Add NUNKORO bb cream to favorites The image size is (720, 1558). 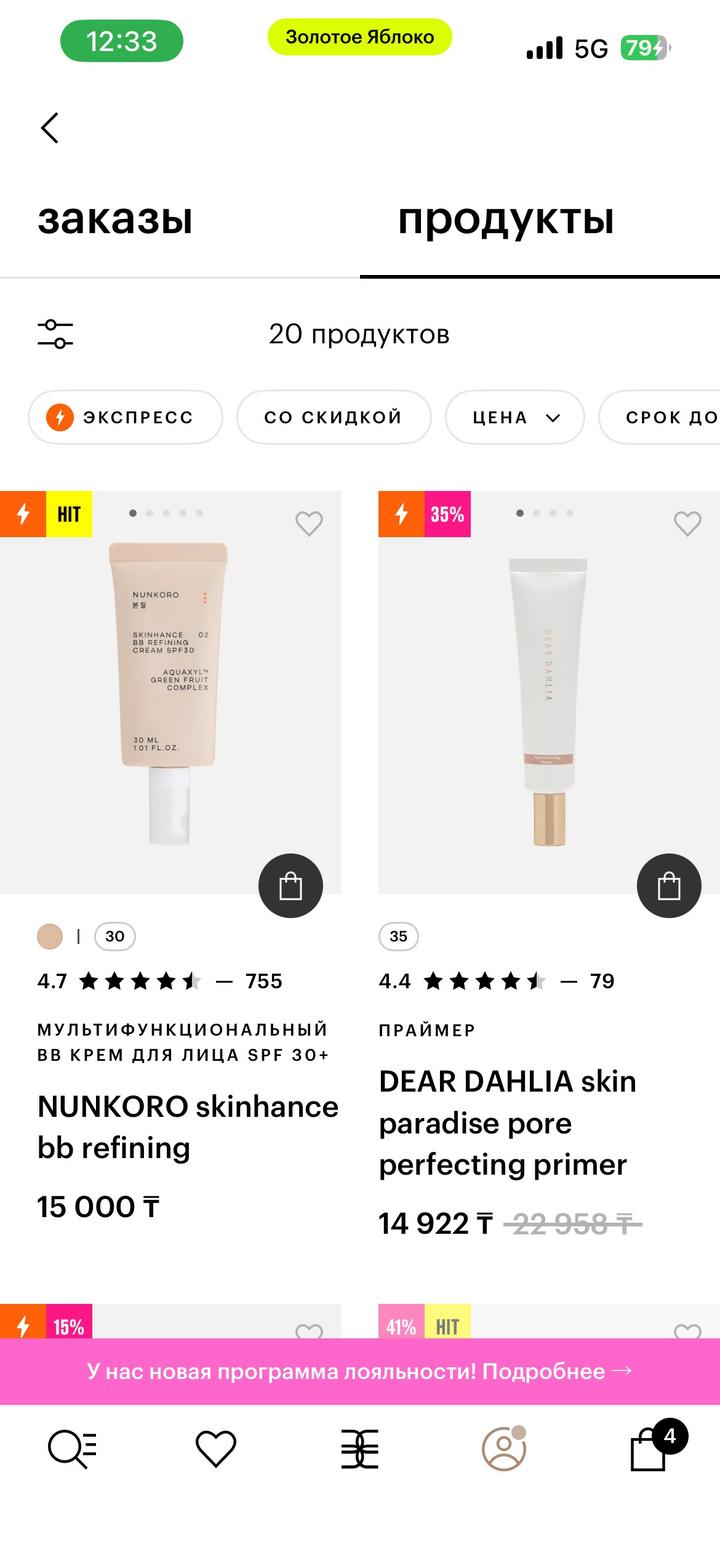pos(309,523)
